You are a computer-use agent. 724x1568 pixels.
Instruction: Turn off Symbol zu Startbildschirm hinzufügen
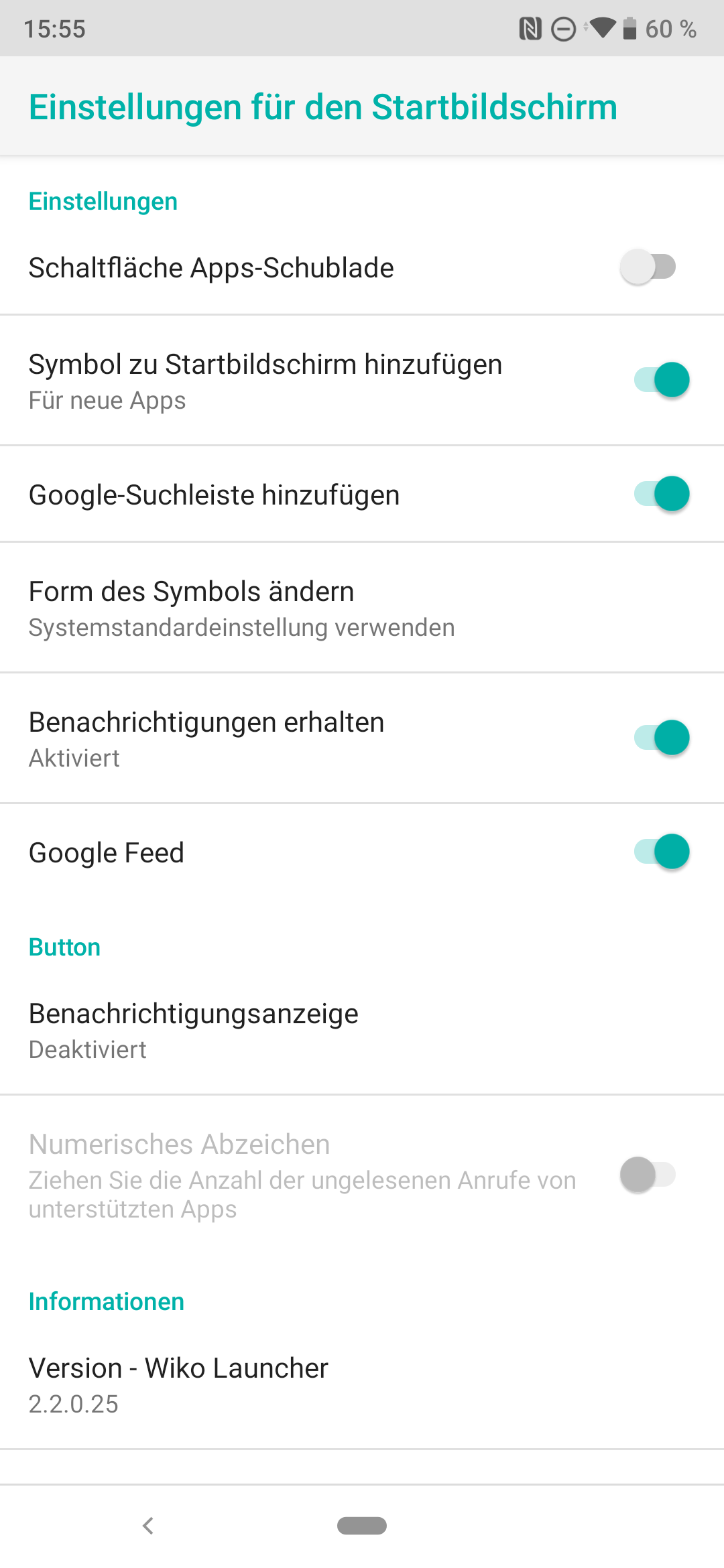[661, 380]
